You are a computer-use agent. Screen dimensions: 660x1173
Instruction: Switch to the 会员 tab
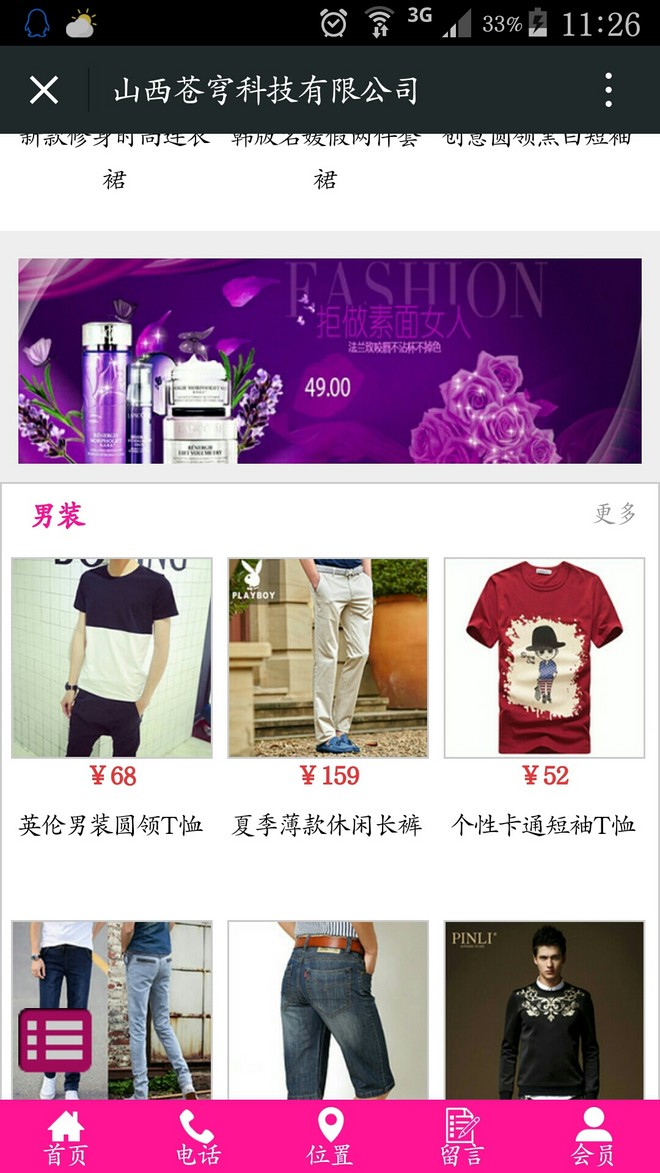coord(593,1137)
